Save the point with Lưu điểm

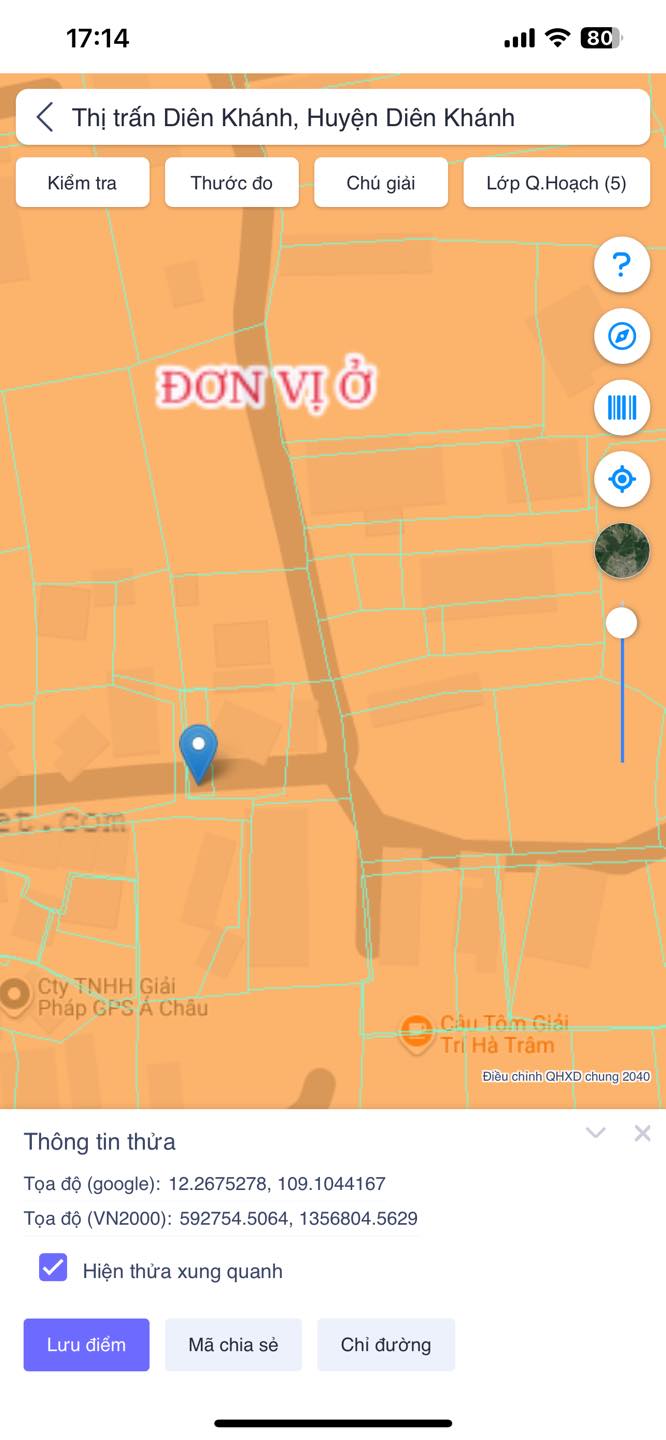(x=86, y=1345)
